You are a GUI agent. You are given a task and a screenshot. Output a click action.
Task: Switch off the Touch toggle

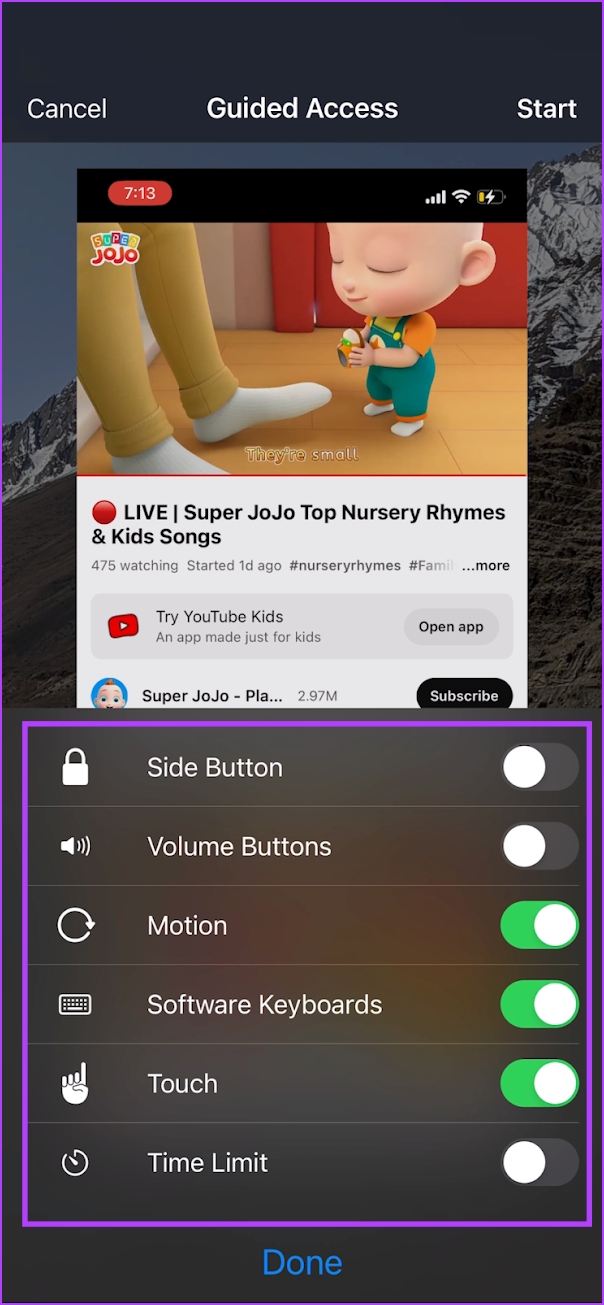[539, 1084]
